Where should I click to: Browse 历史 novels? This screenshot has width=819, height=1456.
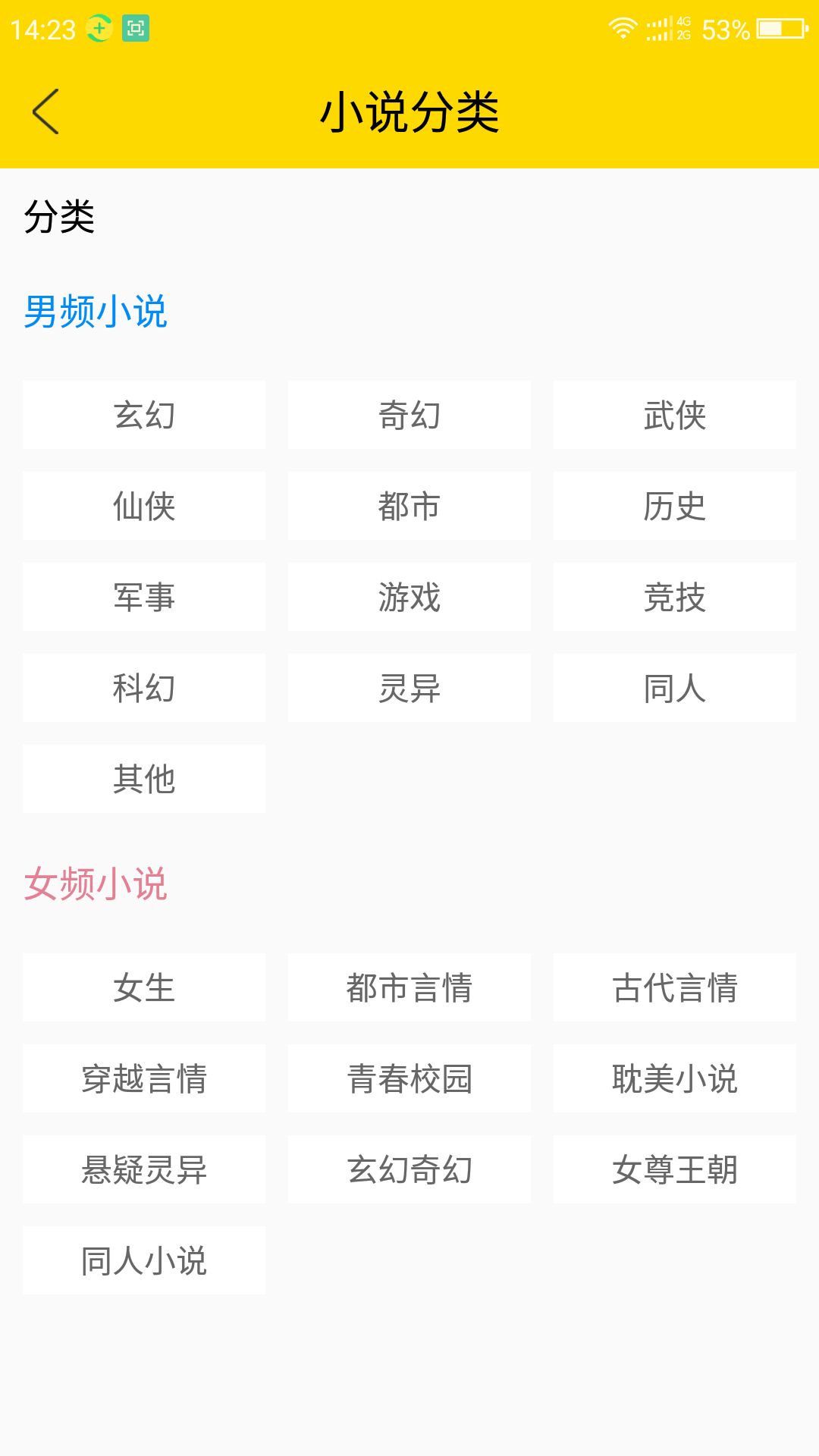pos(674,506)
